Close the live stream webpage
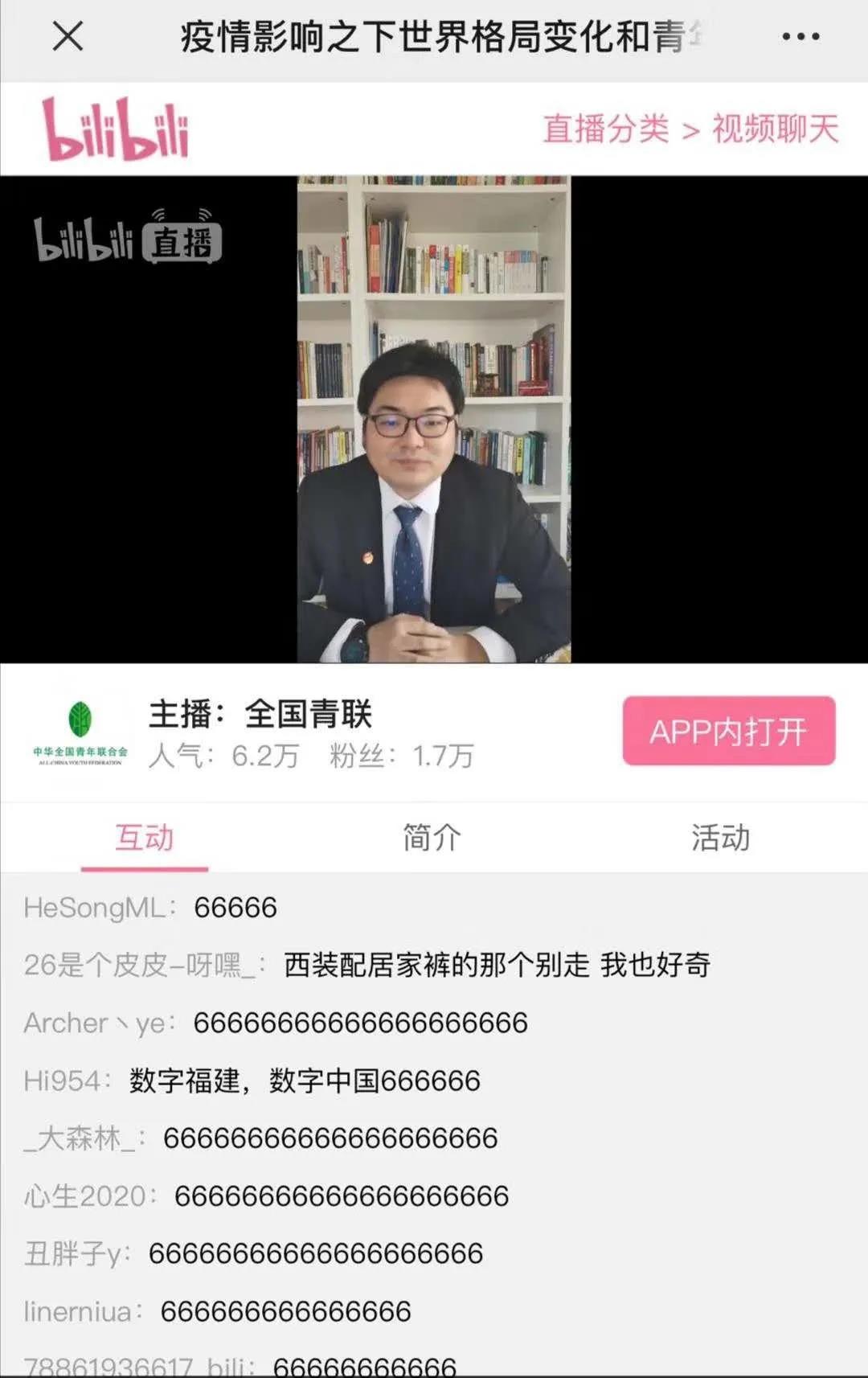The image size is (868, 1378). pyautogui.click(x=68, y=37)
